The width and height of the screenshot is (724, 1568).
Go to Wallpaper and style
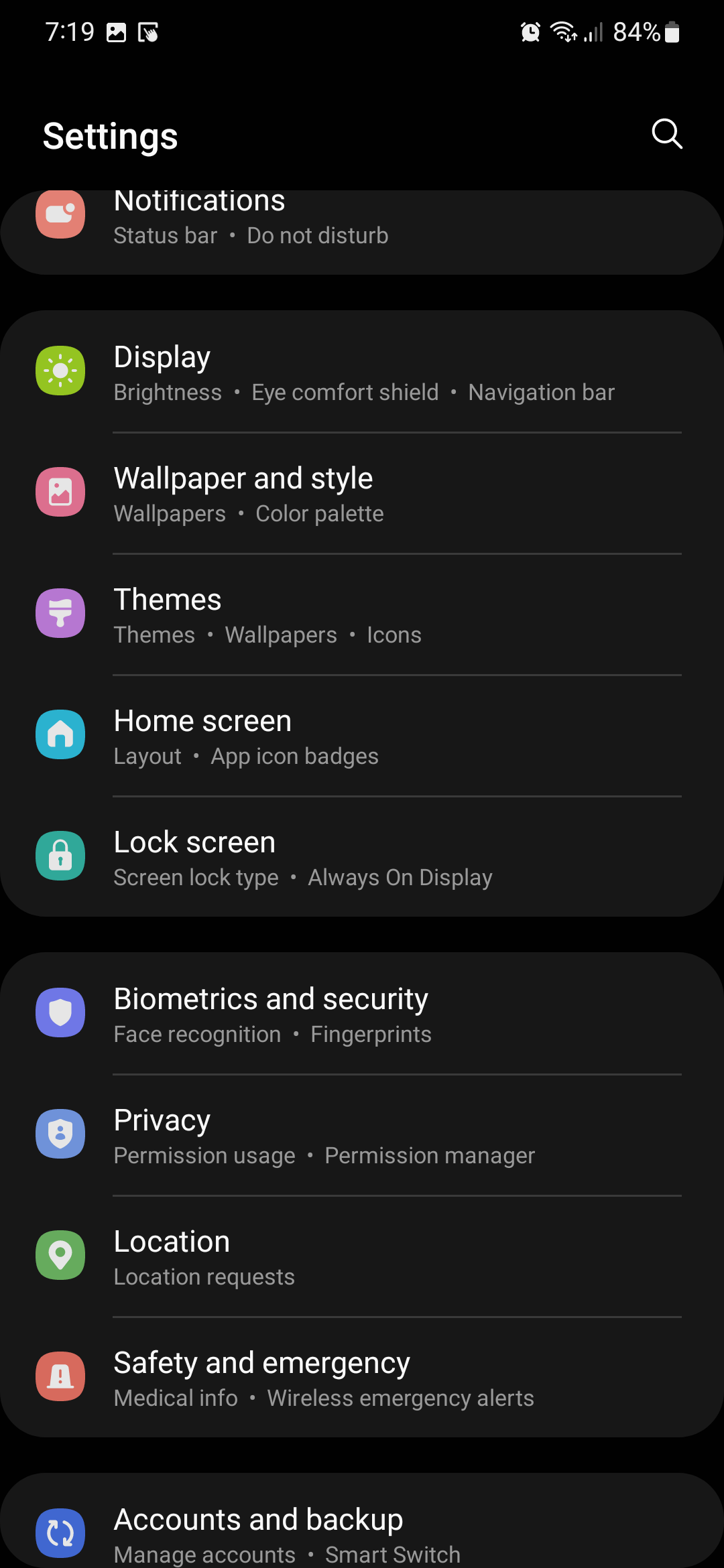362,494
